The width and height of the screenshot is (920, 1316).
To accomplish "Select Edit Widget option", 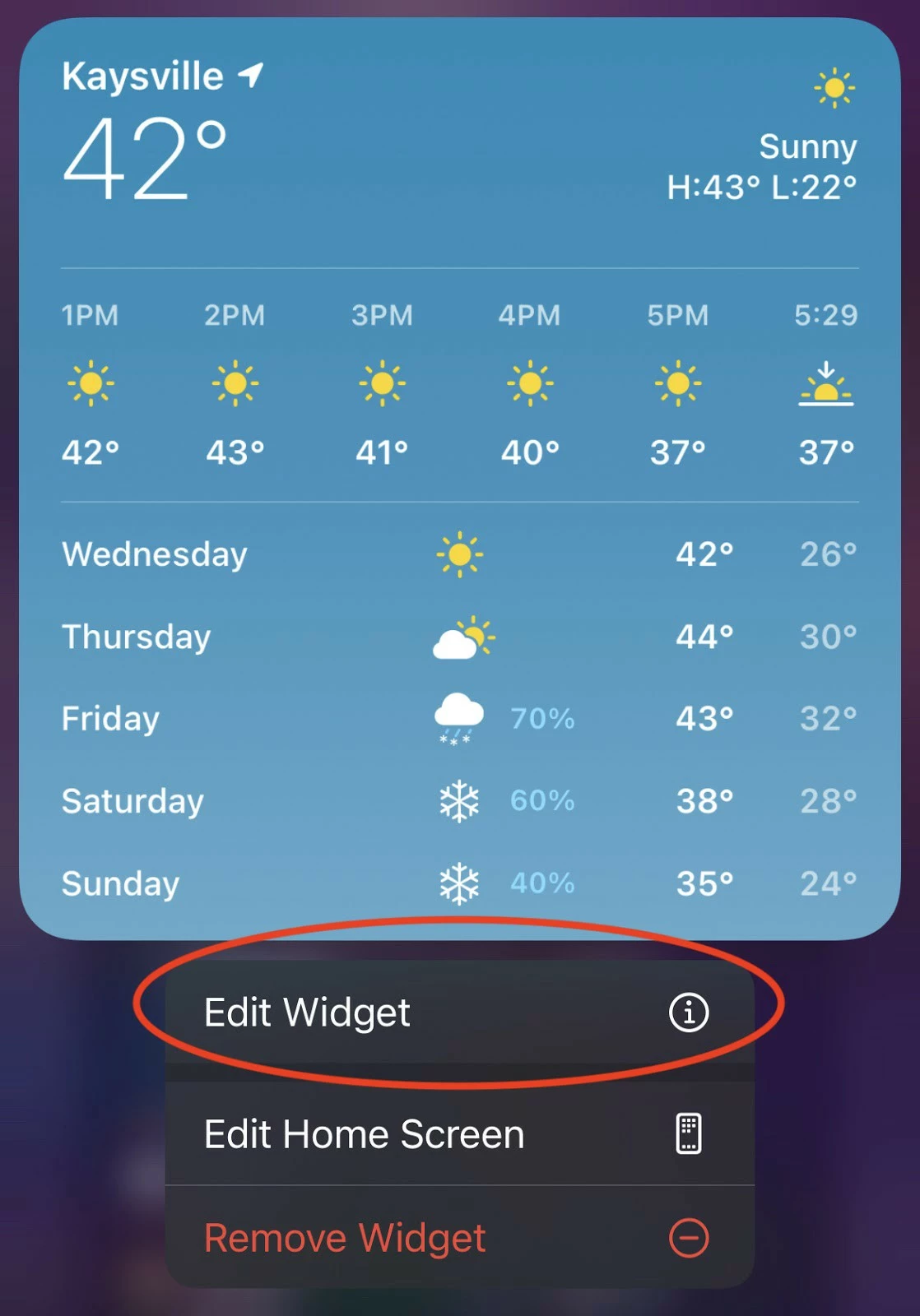I will click(458, 1012).
